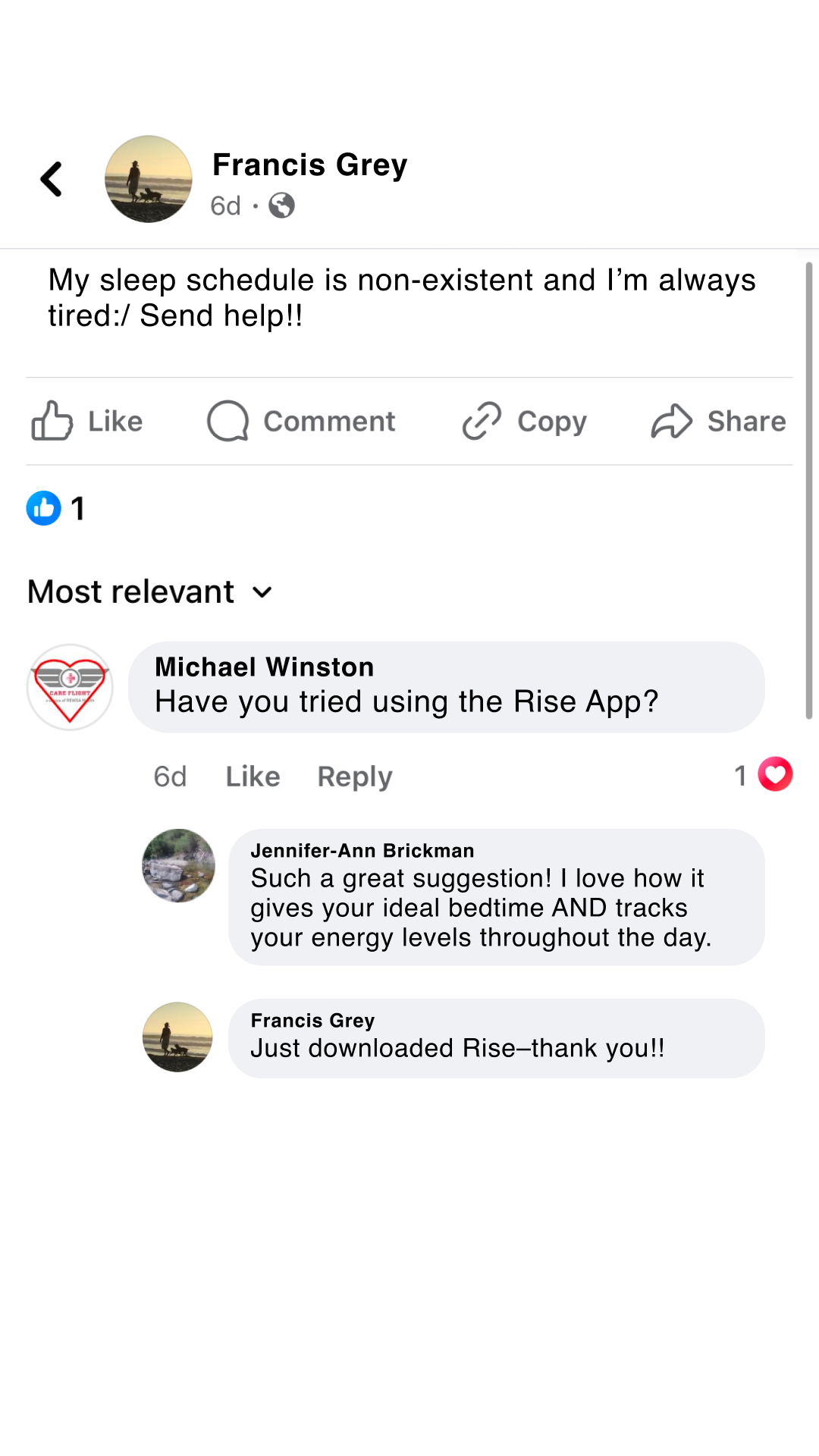Expand the Most relevant comment sorting
Image resolution: width=819 pixels, height=1456 pixels.
pos(150,592)
